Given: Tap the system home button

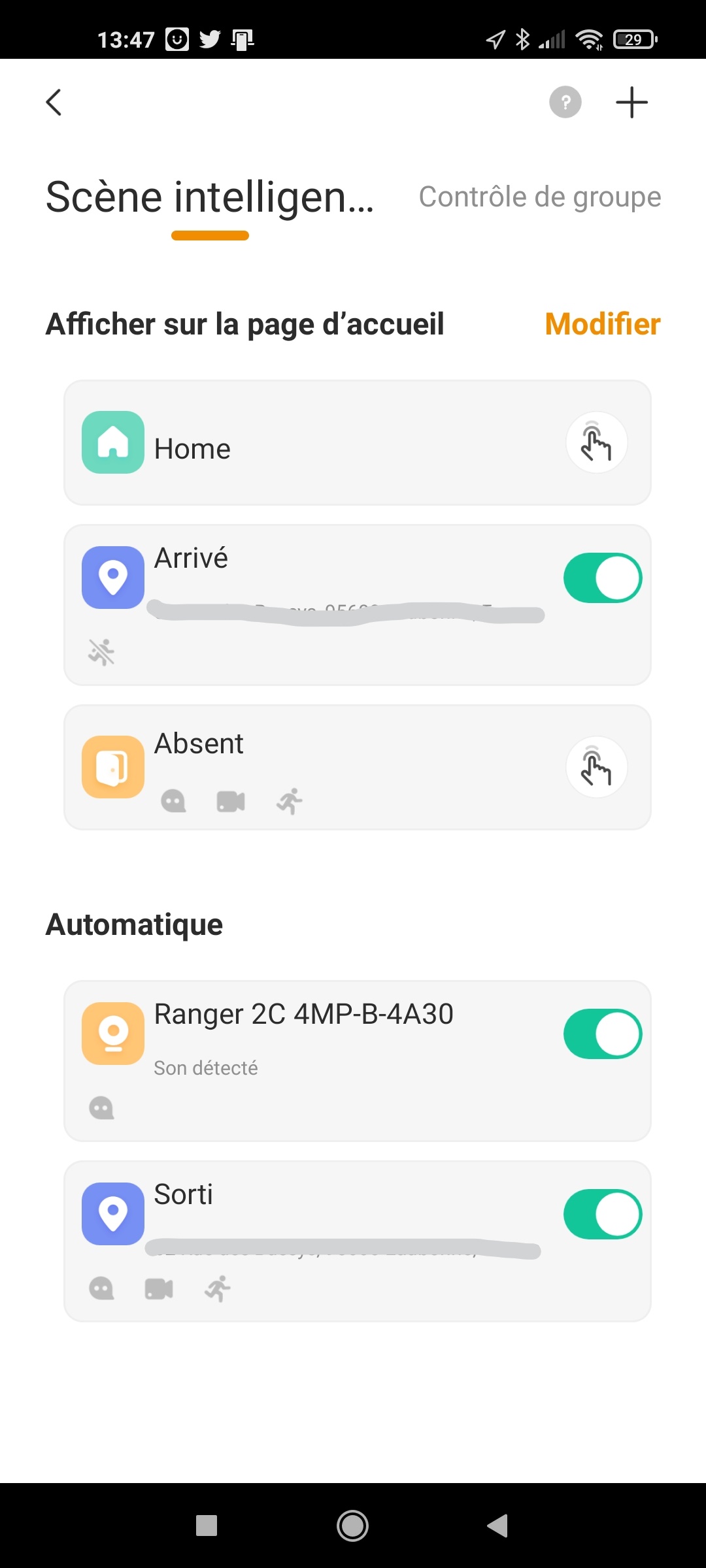Looking at the screenshot, I should click(x=352, y=1526).
